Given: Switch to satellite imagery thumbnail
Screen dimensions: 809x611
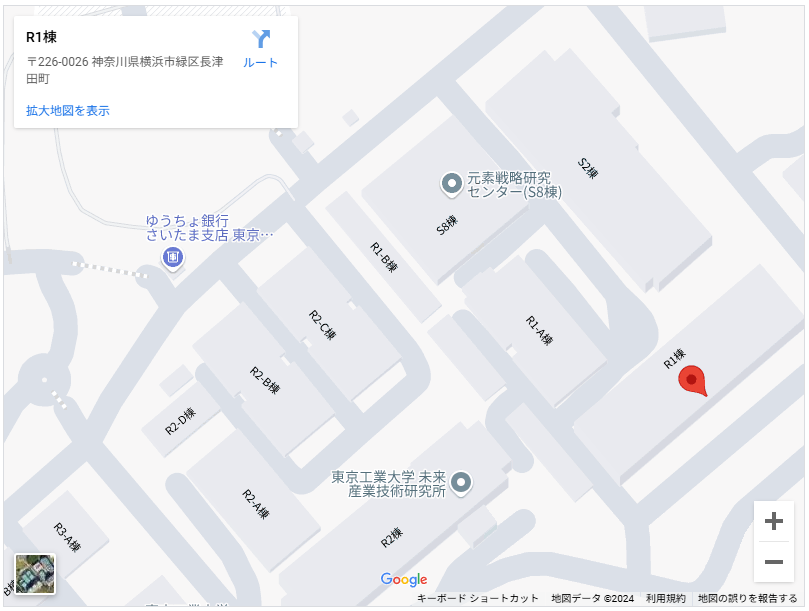Looking at the screenshot, I should (x=35, y=574).
